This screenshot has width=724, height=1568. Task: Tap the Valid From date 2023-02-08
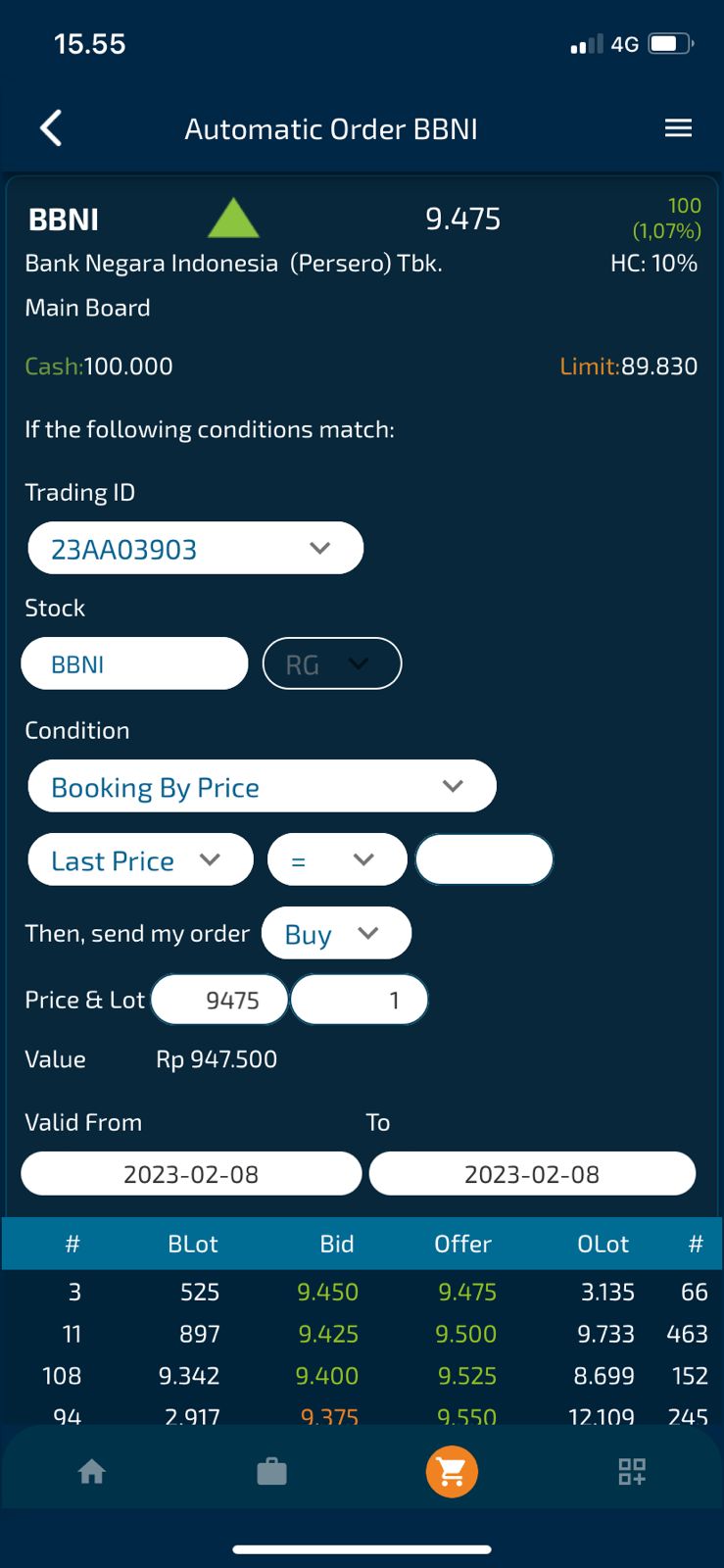pos(190,1173)
